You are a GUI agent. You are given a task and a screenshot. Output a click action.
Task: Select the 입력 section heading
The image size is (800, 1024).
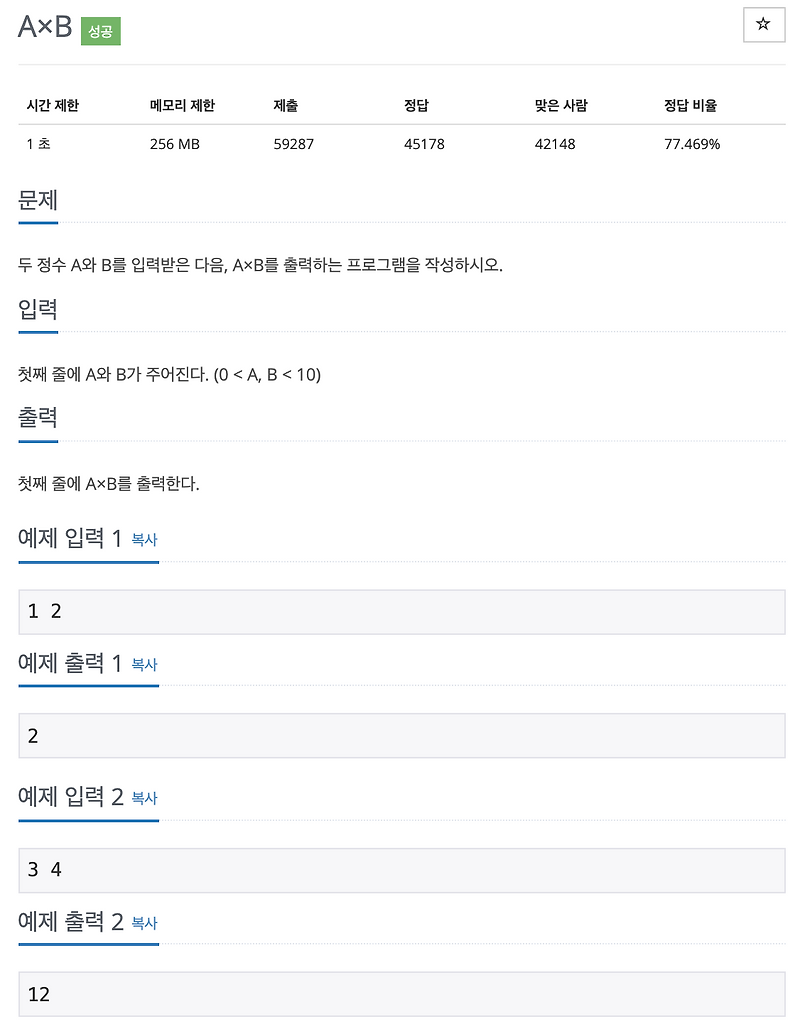click(37, 310)
